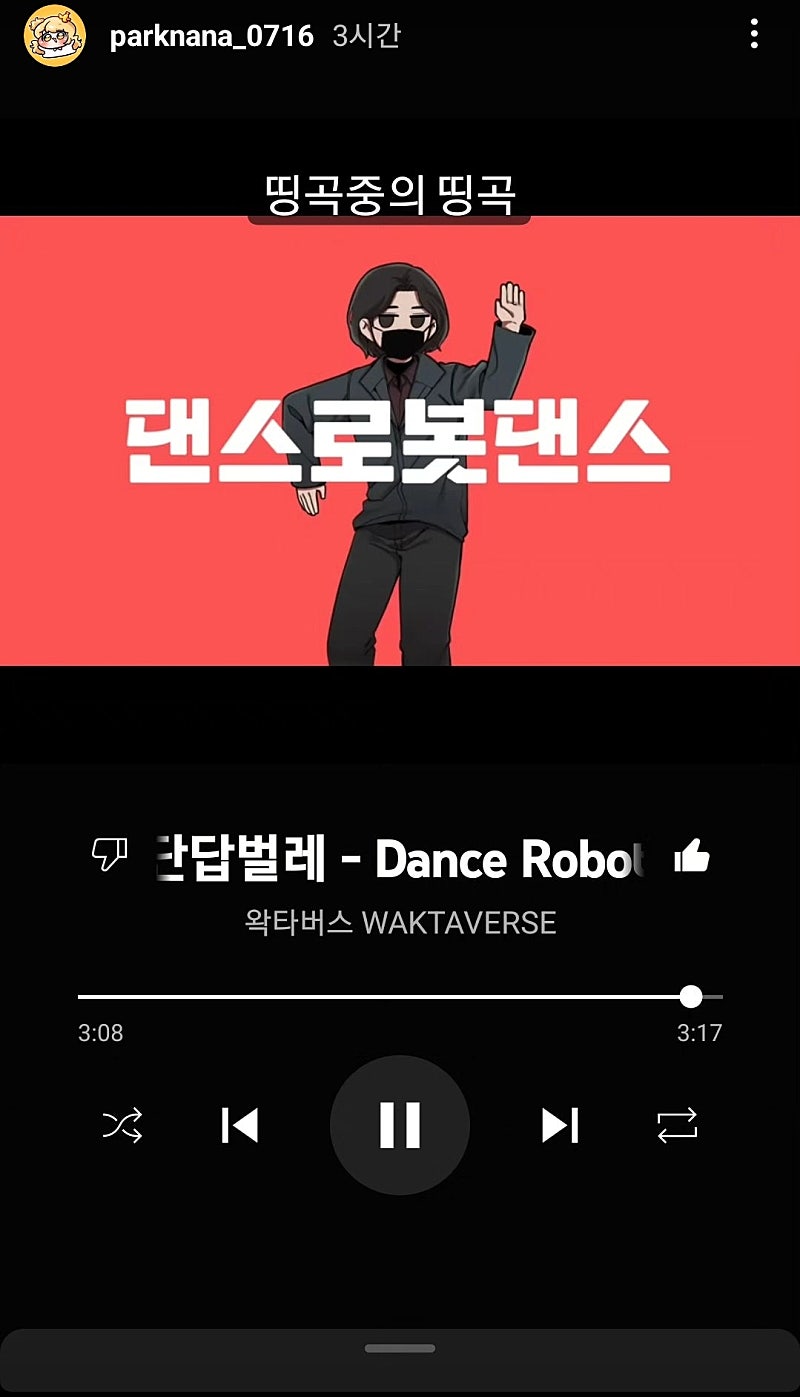Viewport: 800px width, 1397px height.
Task: Open the story overflow menu
Action: [x=754, y=36]
